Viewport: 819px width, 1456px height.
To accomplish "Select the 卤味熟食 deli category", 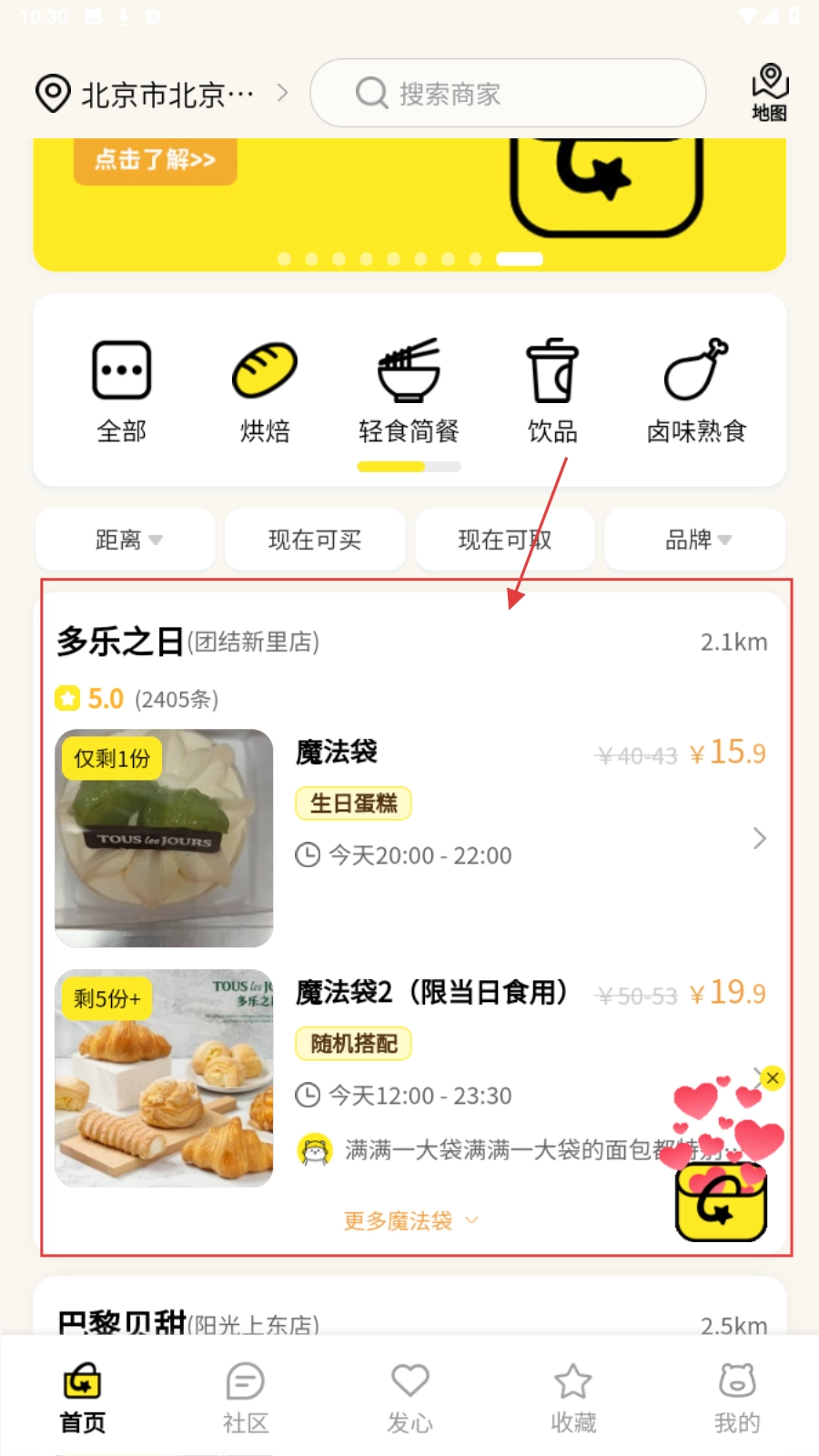I will tap(694, 389).
